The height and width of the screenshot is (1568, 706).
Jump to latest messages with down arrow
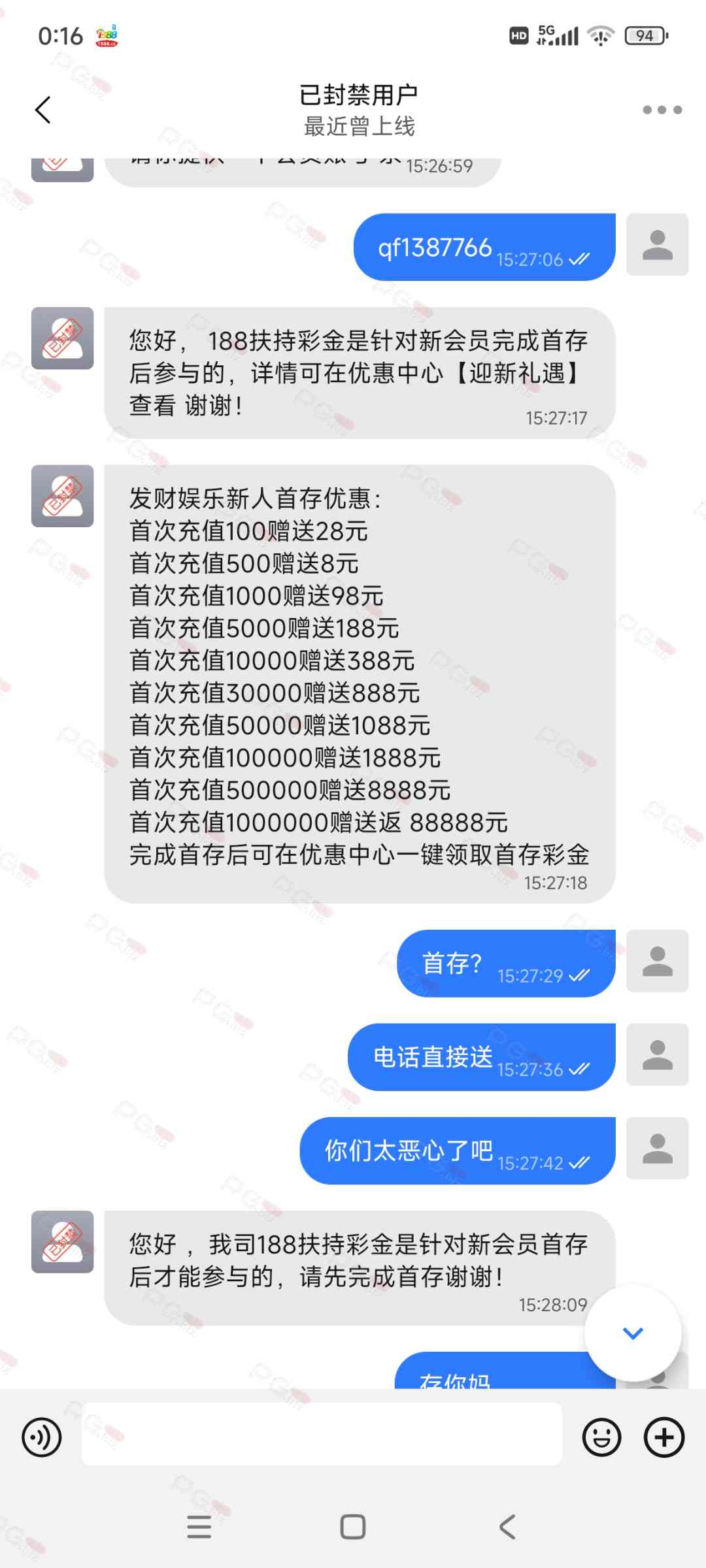pos(633,1333)
